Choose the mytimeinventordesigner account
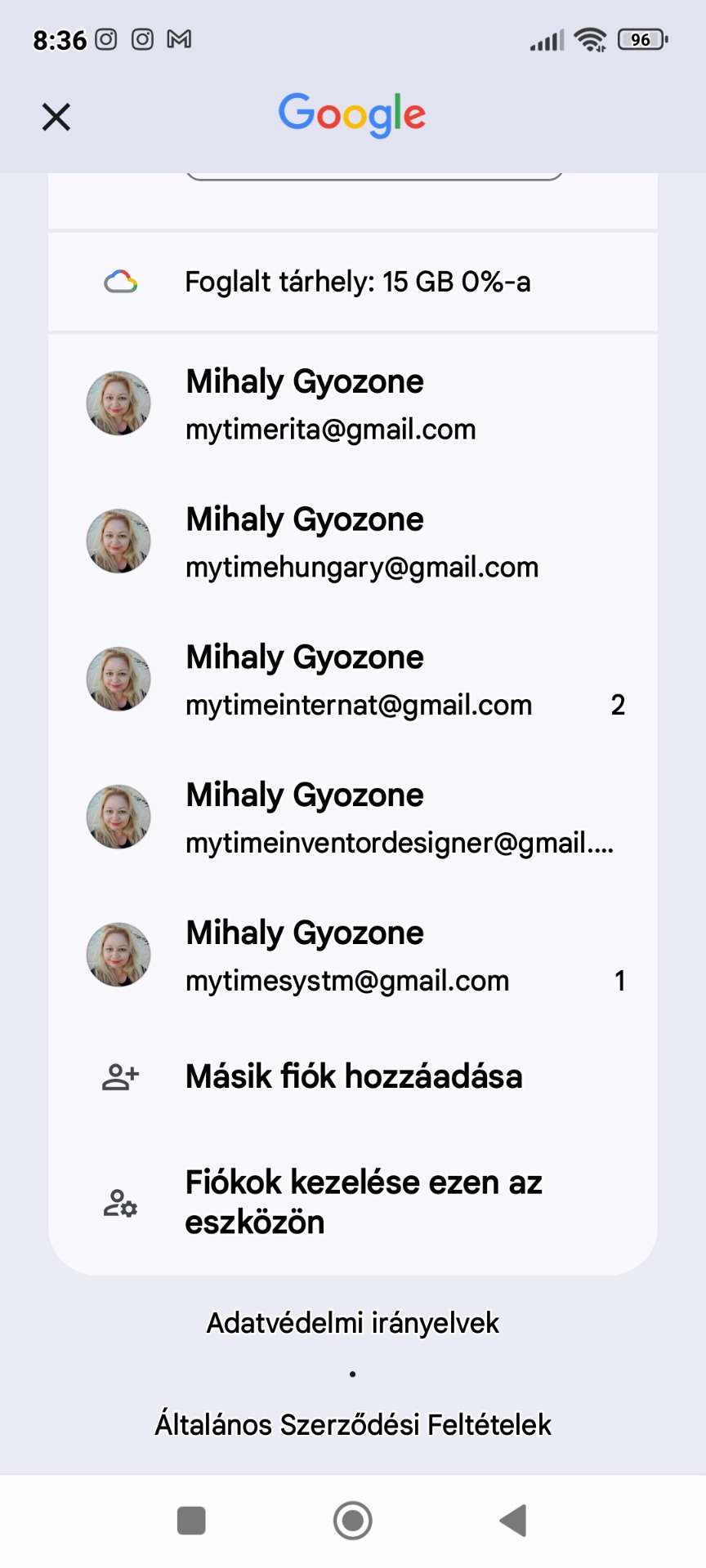 tap(353, 818)
